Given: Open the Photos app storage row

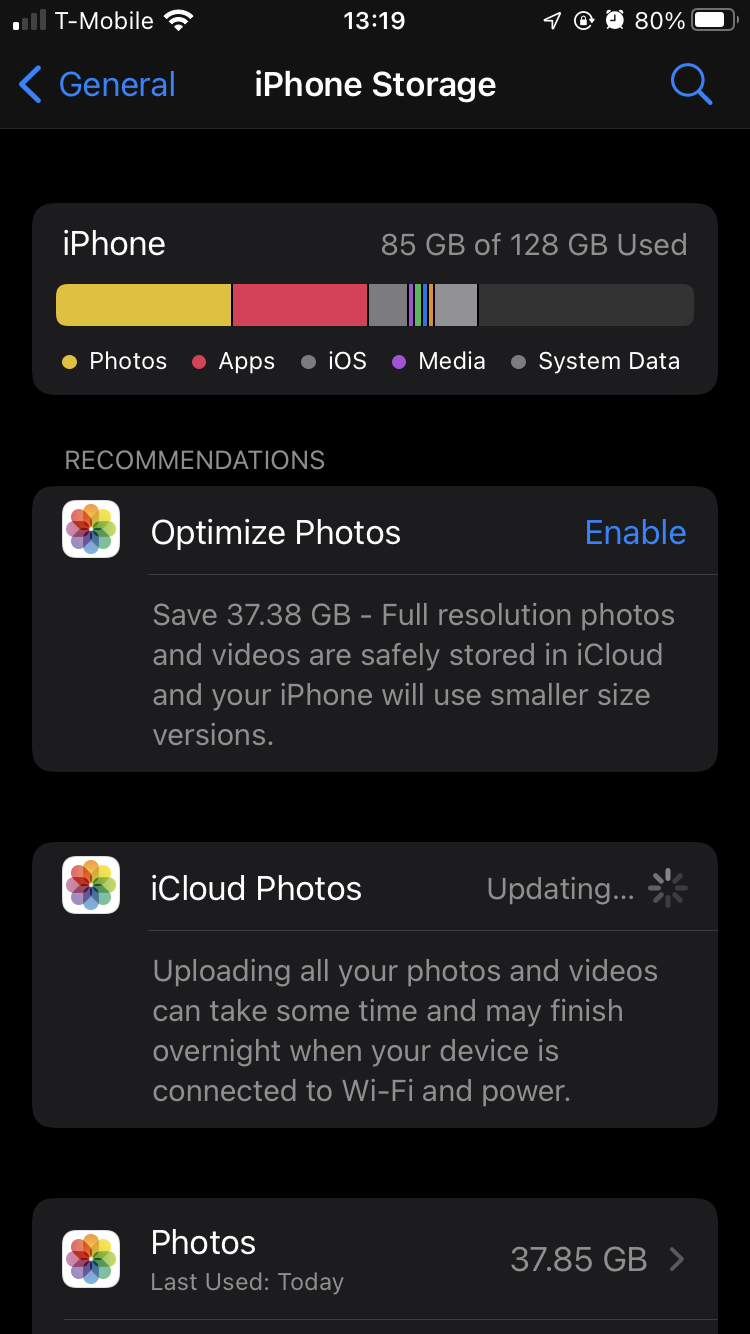Looking at the screenshot, I should (375, 1259).
